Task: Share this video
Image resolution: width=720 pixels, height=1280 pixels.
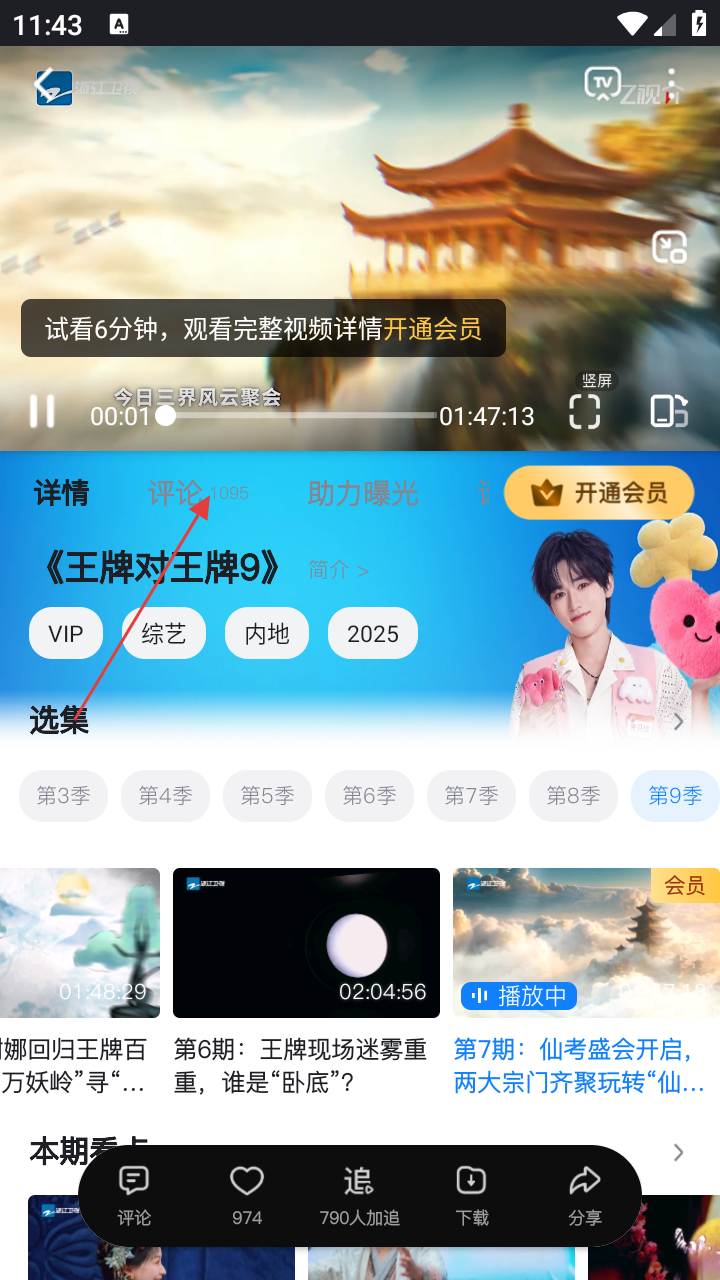Action: tap(585, 1195)
